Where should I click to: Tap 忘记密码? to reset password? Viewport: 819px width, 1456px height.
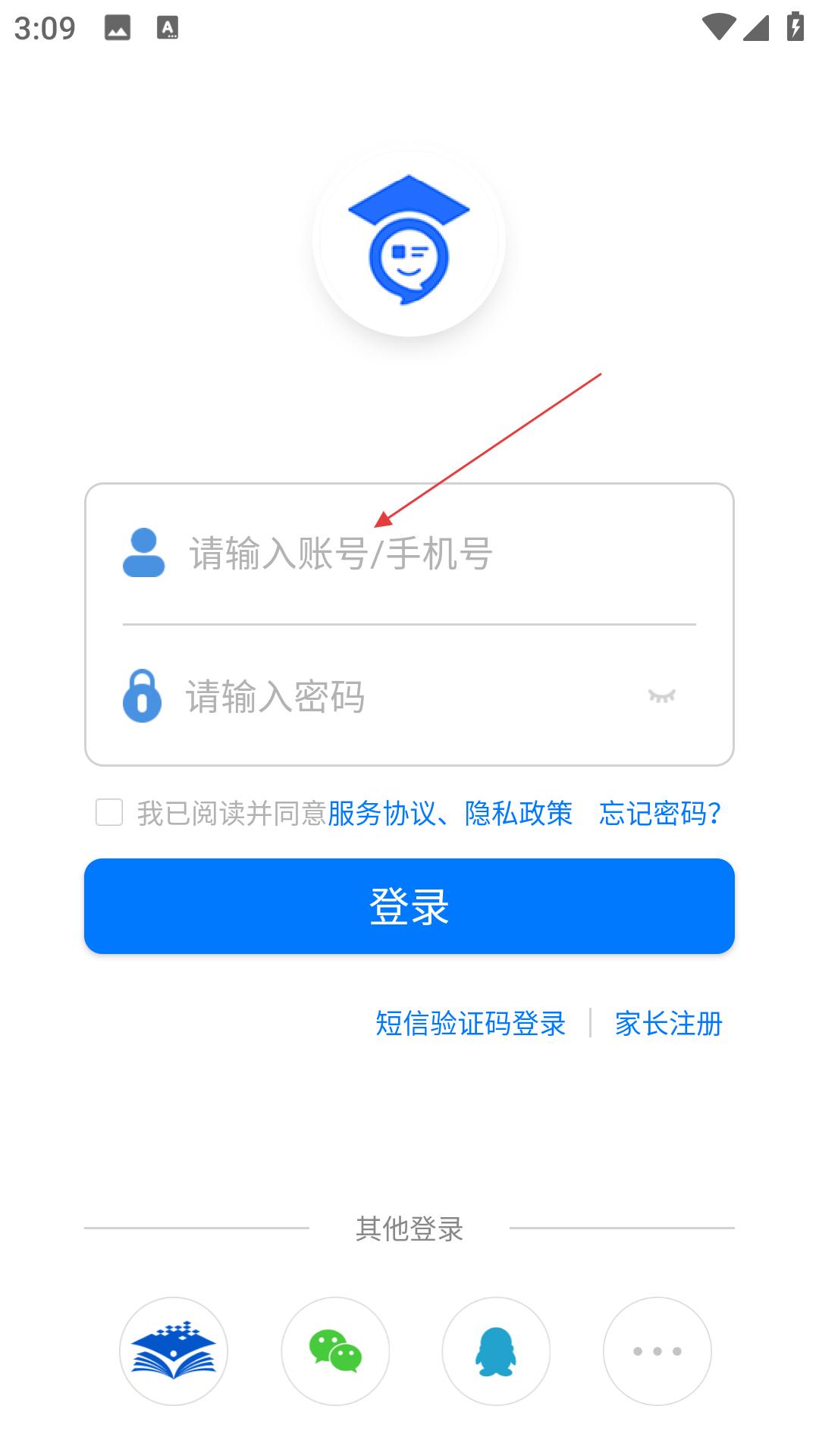coord(660,813)
